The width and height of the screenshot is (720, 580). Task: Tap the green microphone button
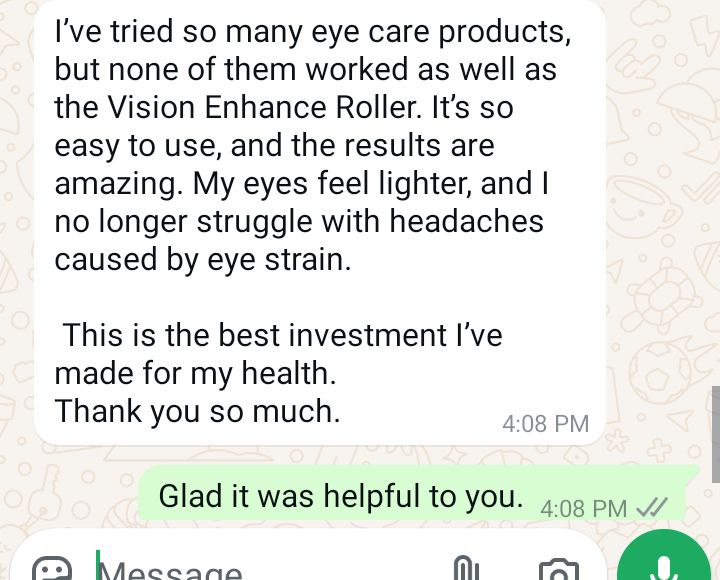tap(664, 565)
